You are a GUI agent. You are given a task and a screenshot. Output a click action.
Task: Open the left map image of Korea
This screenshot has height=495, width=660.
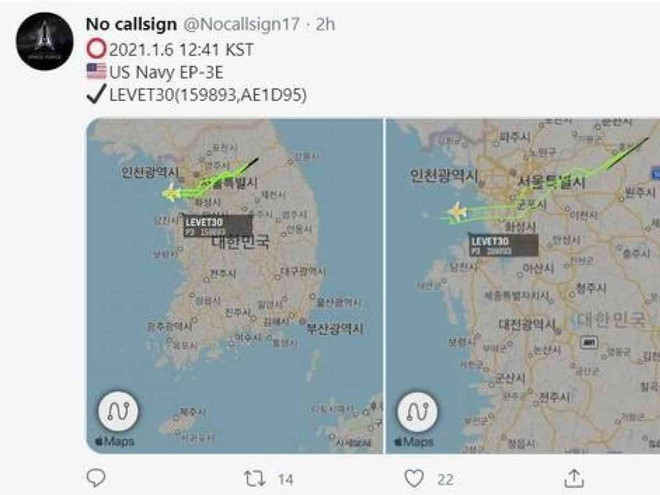[234, 285]
